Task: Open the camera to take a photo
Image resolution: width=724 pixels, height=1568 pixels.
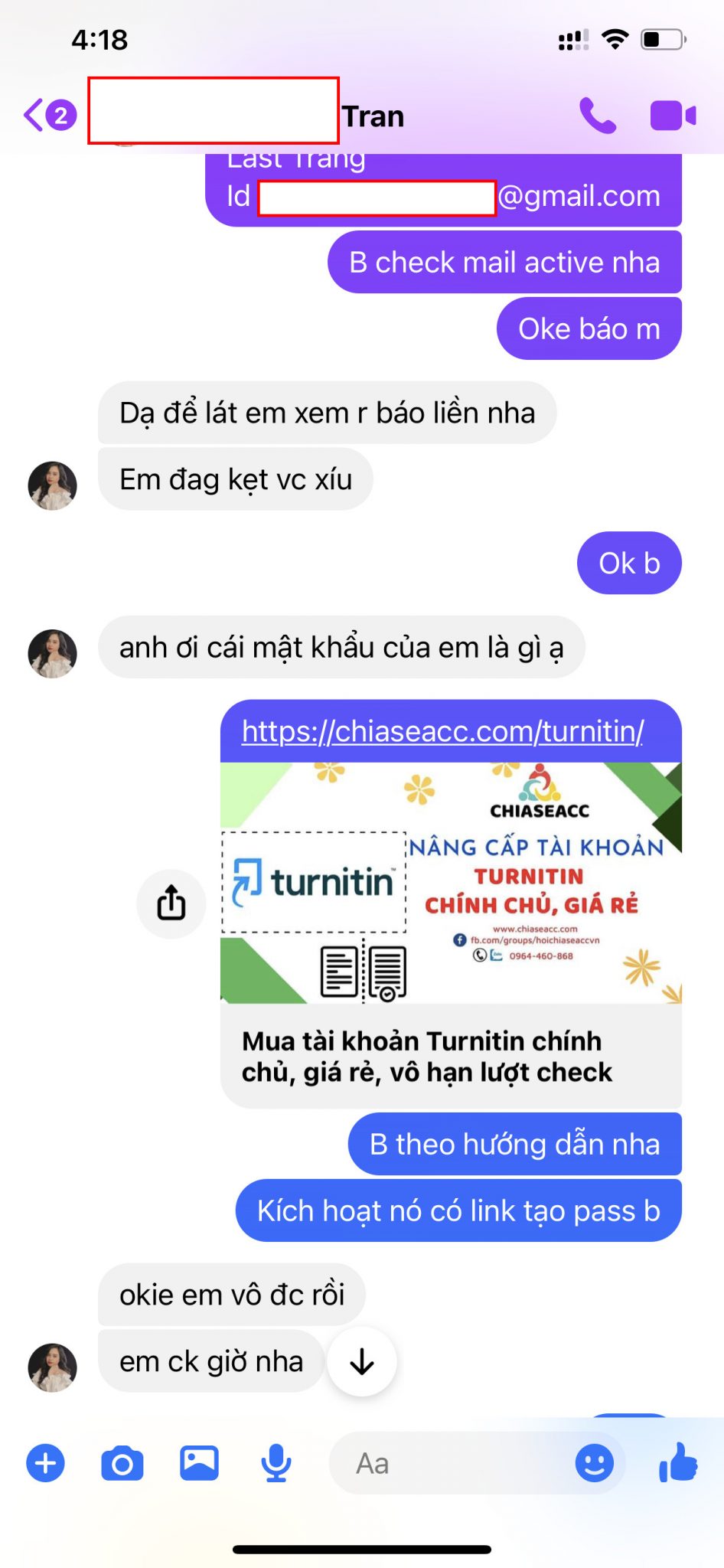Action: (x=122, y=1463)
